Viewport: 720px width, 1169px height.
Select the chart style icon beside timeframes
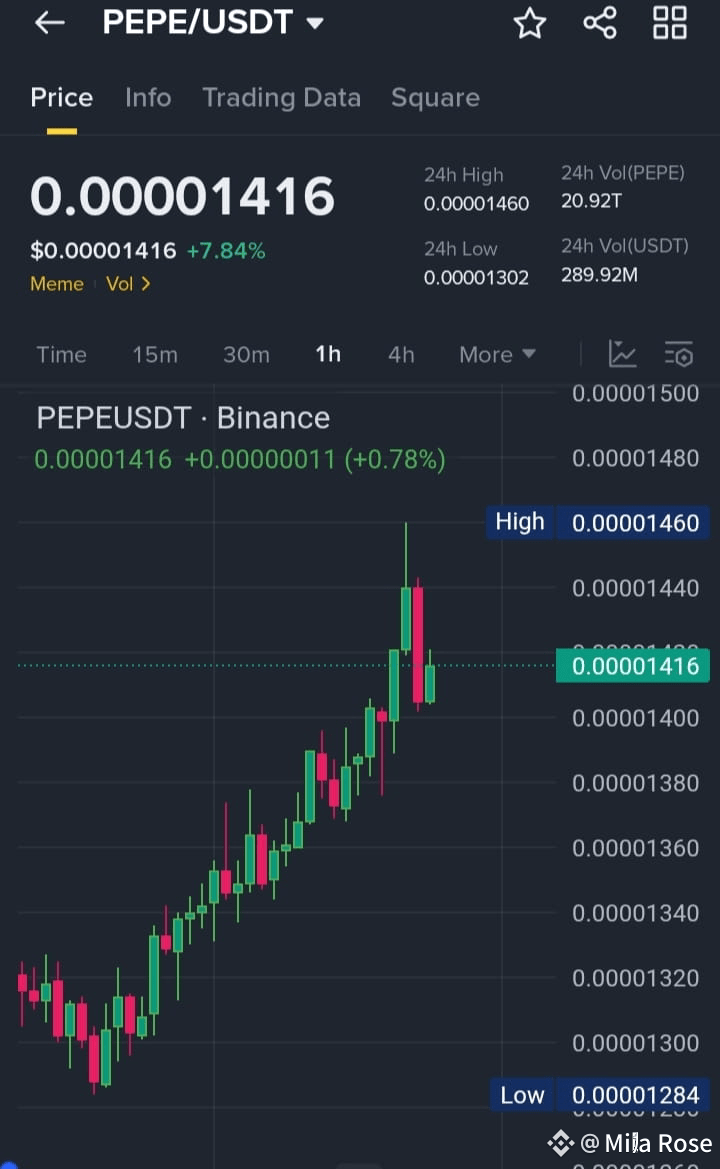tap(622, 354)
